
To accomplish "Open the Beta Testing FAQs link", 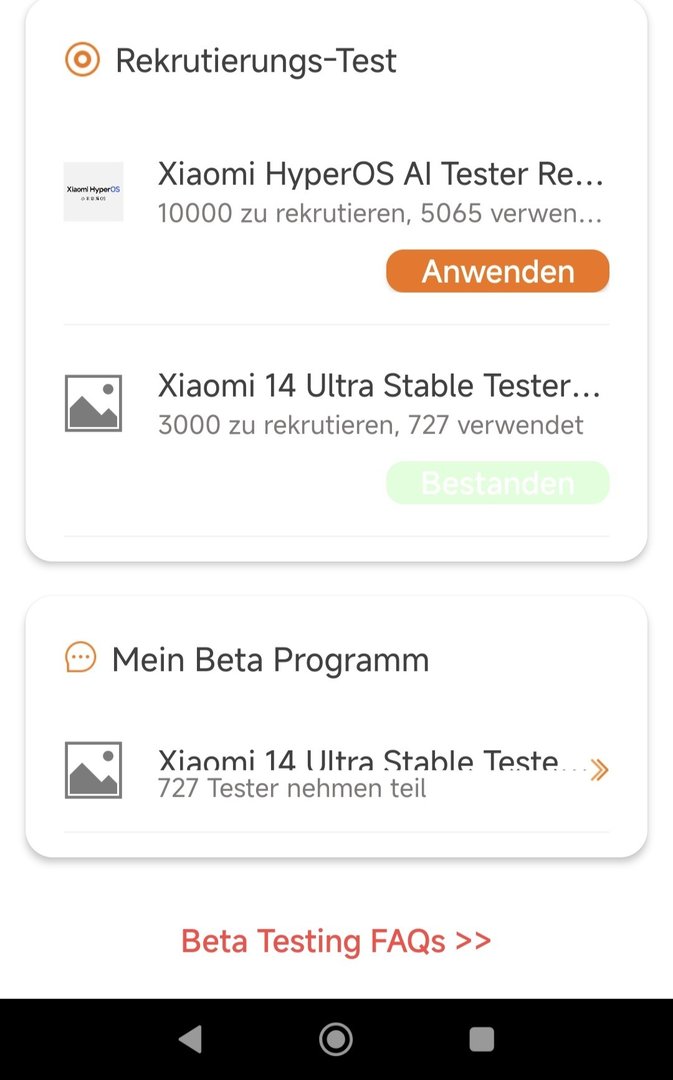I will click(336, 941).
